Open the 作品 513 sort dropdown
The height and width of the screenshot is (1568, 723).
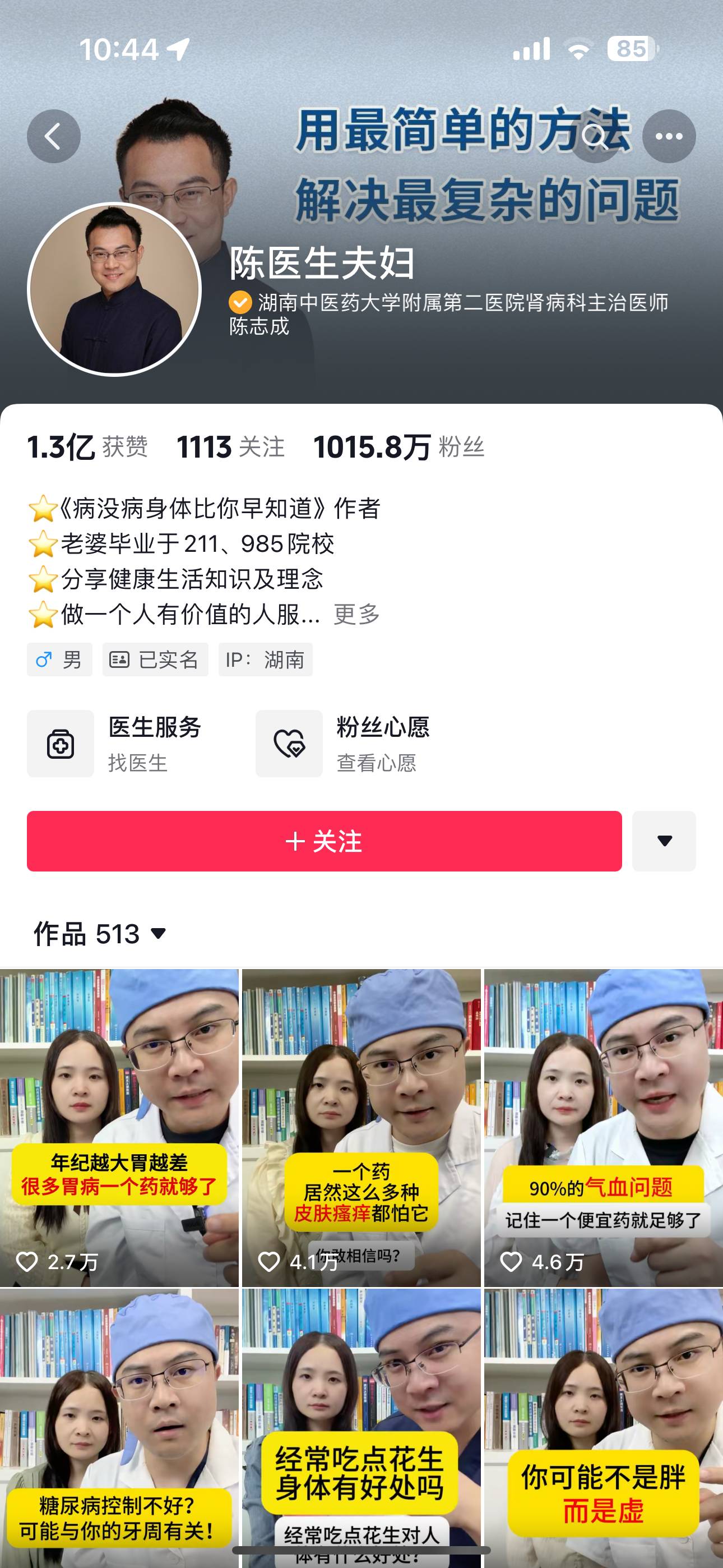100,934
